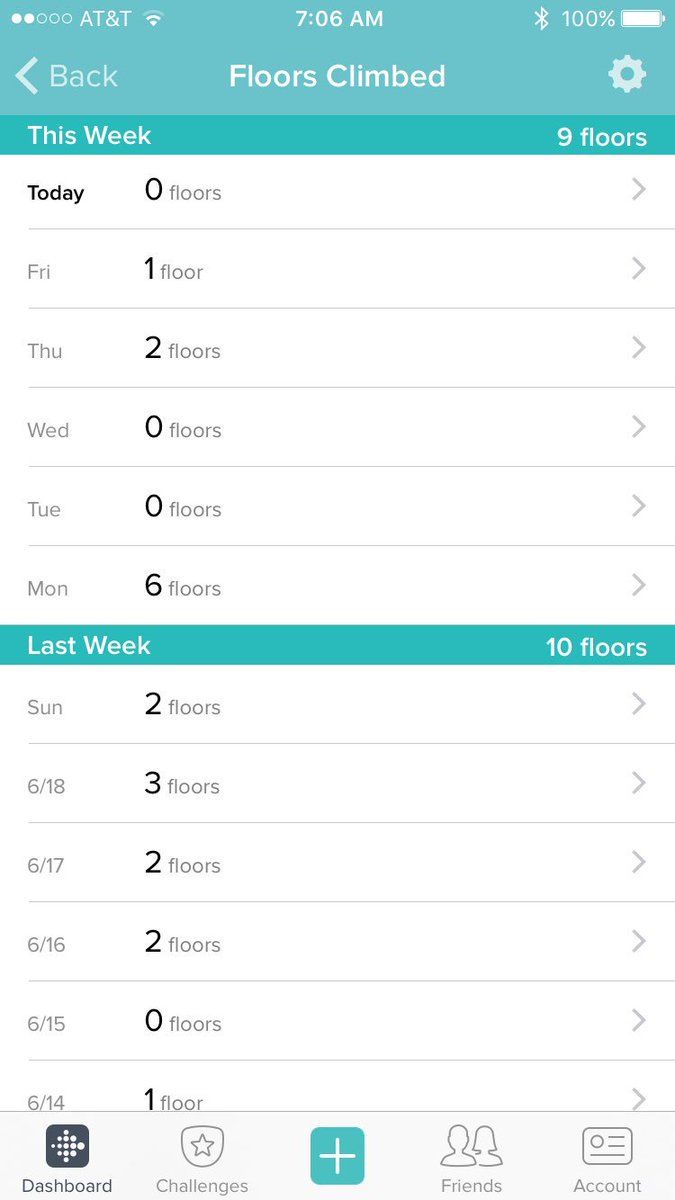View details for 6/16
The image size is (675, 1200).
pos(337,942)
